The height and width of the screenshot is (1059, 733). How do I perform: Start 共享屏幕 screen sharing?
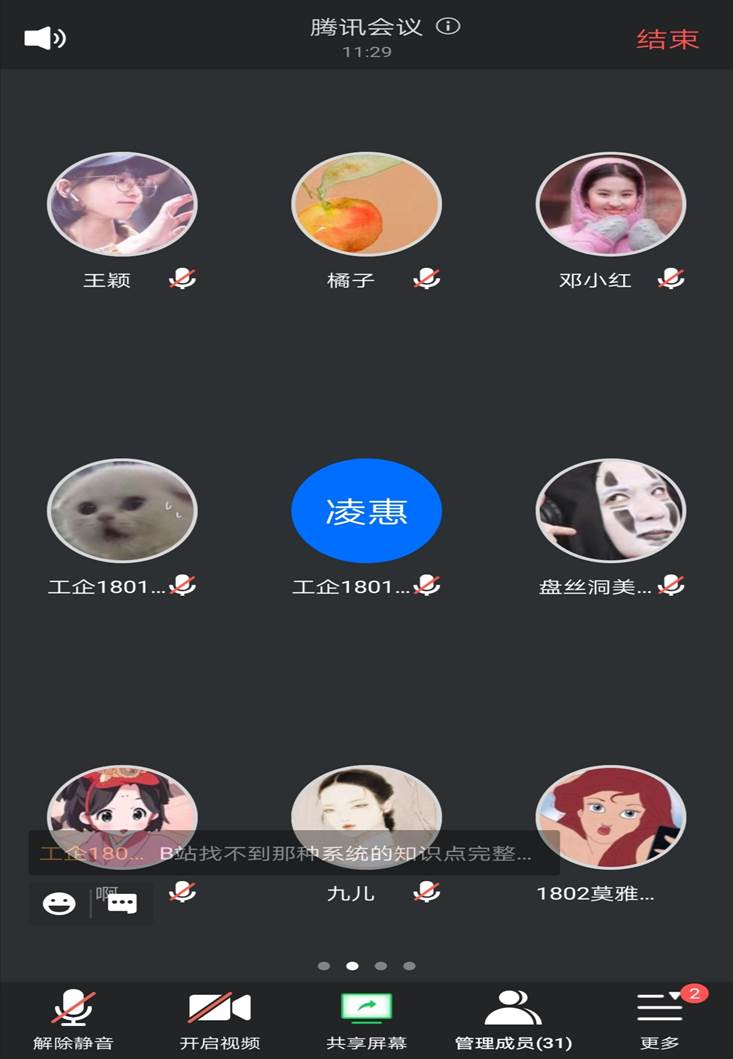(x=366, y=1019)
